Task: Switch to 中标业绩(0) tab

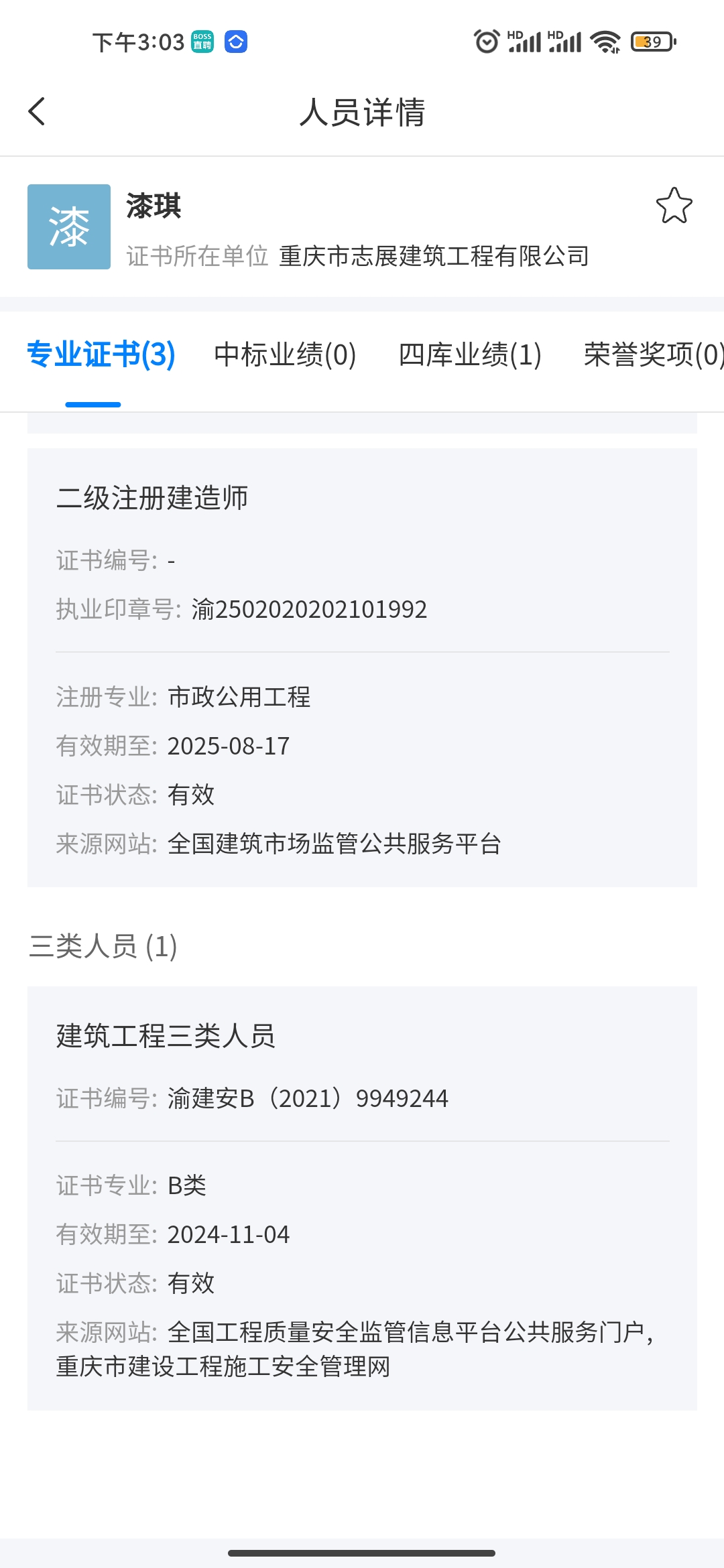Action: [x=285, y=355]
